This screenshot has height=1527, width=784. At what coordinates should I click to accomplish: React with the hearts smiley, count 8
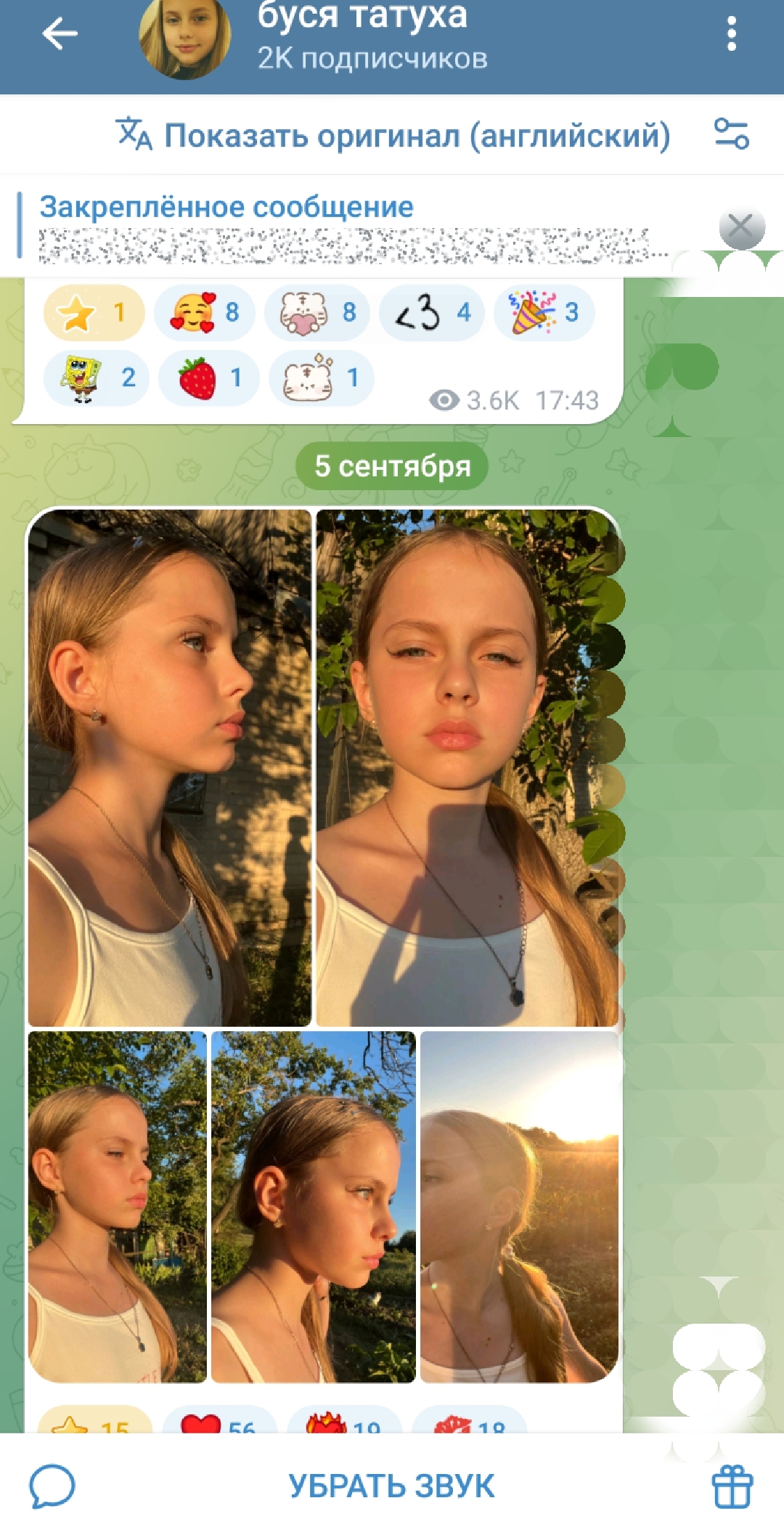click(x=205, y=313)
